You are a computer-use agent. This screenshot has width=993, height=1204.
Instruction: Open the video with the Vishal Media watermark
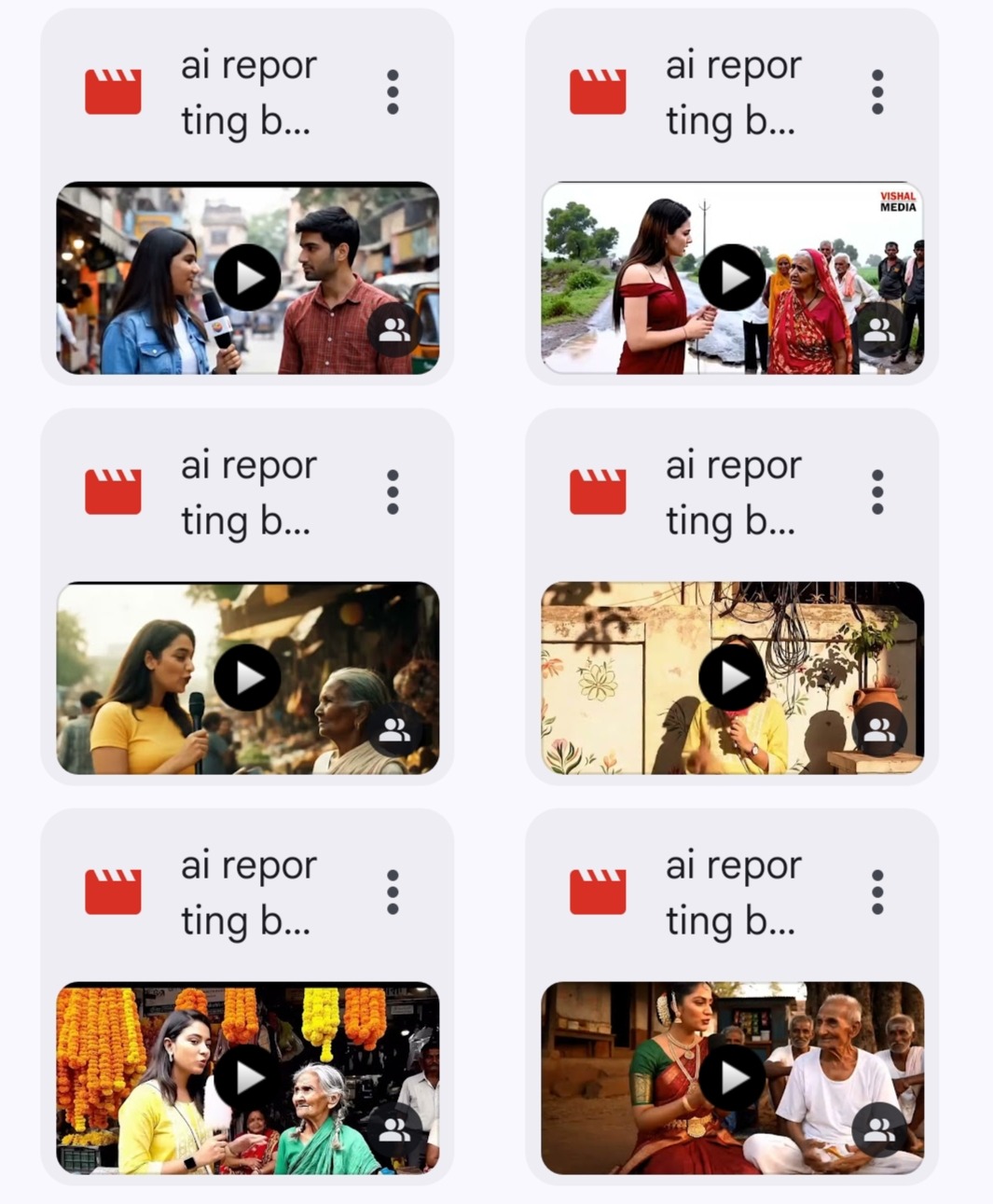tap(732, 278)
